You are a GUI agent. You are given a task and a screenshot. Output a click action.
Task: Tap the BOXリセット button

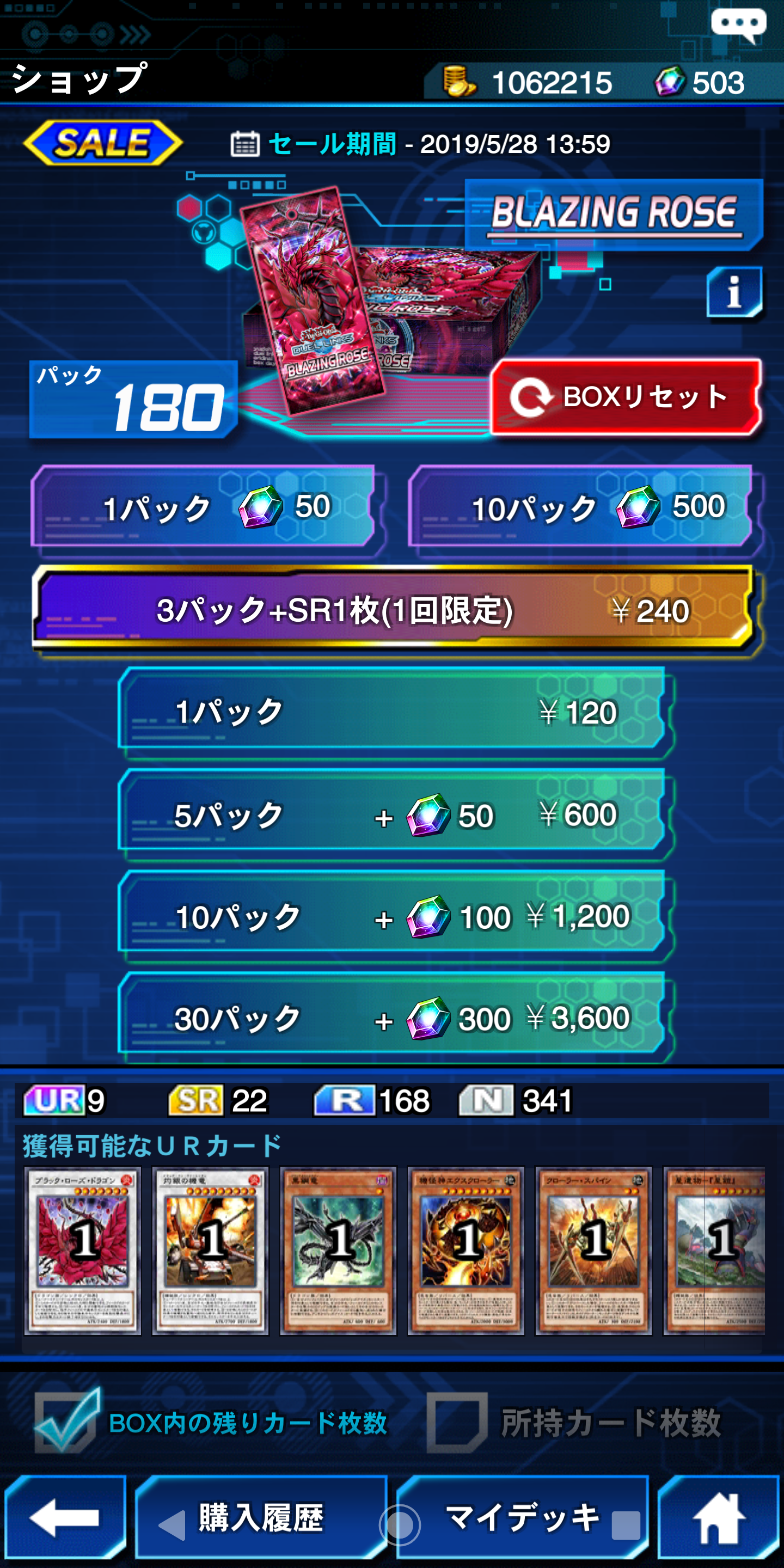[626, 397]
